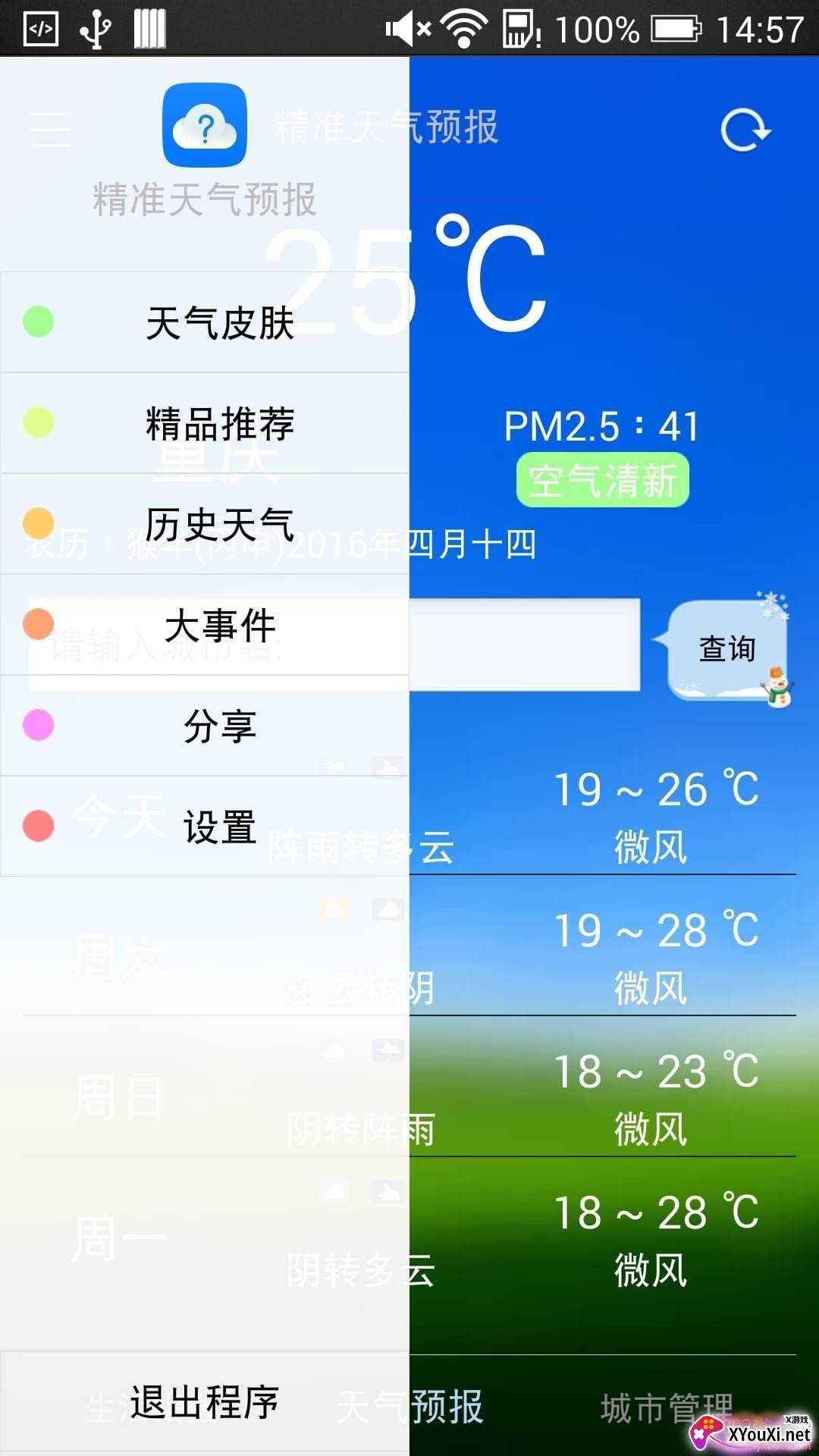Refresh the weather data
Viewport: 819px width, 1456px height.
[x=745, y=130]
